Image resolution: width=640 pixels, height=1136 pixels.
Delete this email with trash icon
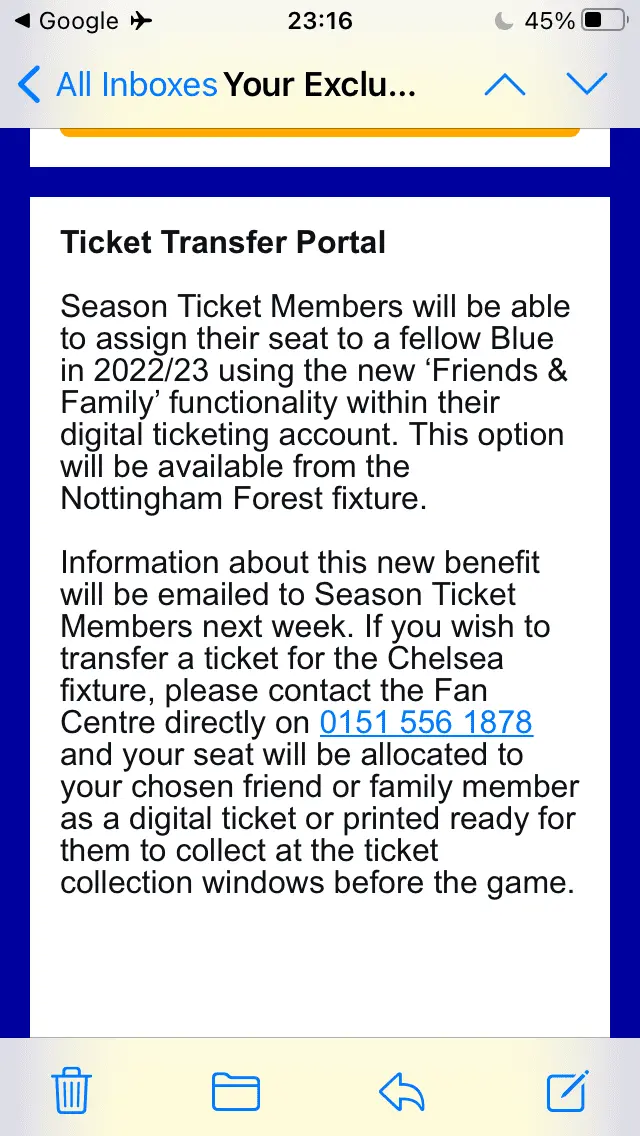coord(72,1090)
